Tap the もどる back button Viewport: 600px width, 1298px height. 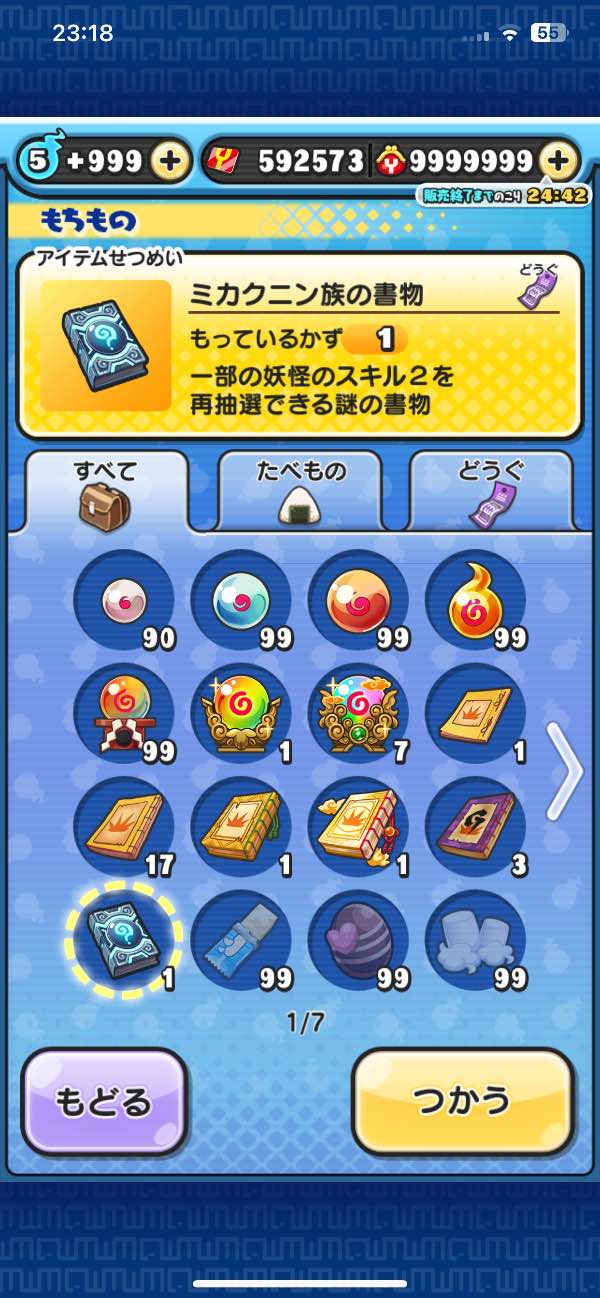click(104, 1101)
